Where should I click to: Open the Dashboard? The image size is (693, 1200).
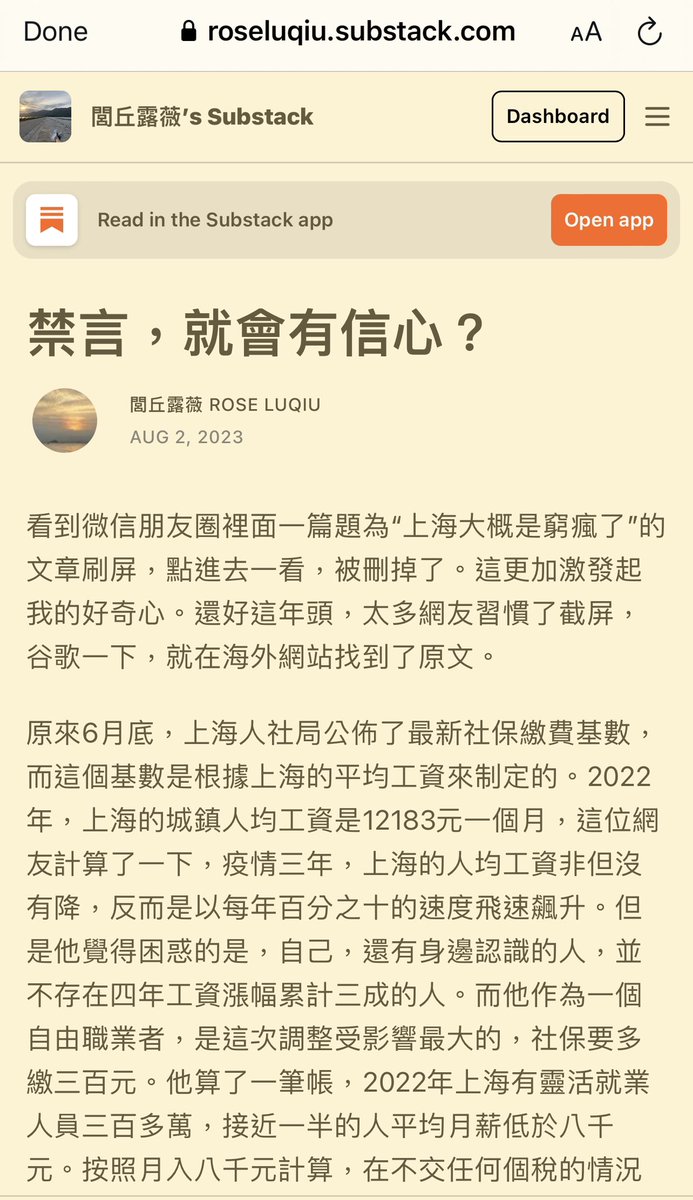click(x=557, y=117)
